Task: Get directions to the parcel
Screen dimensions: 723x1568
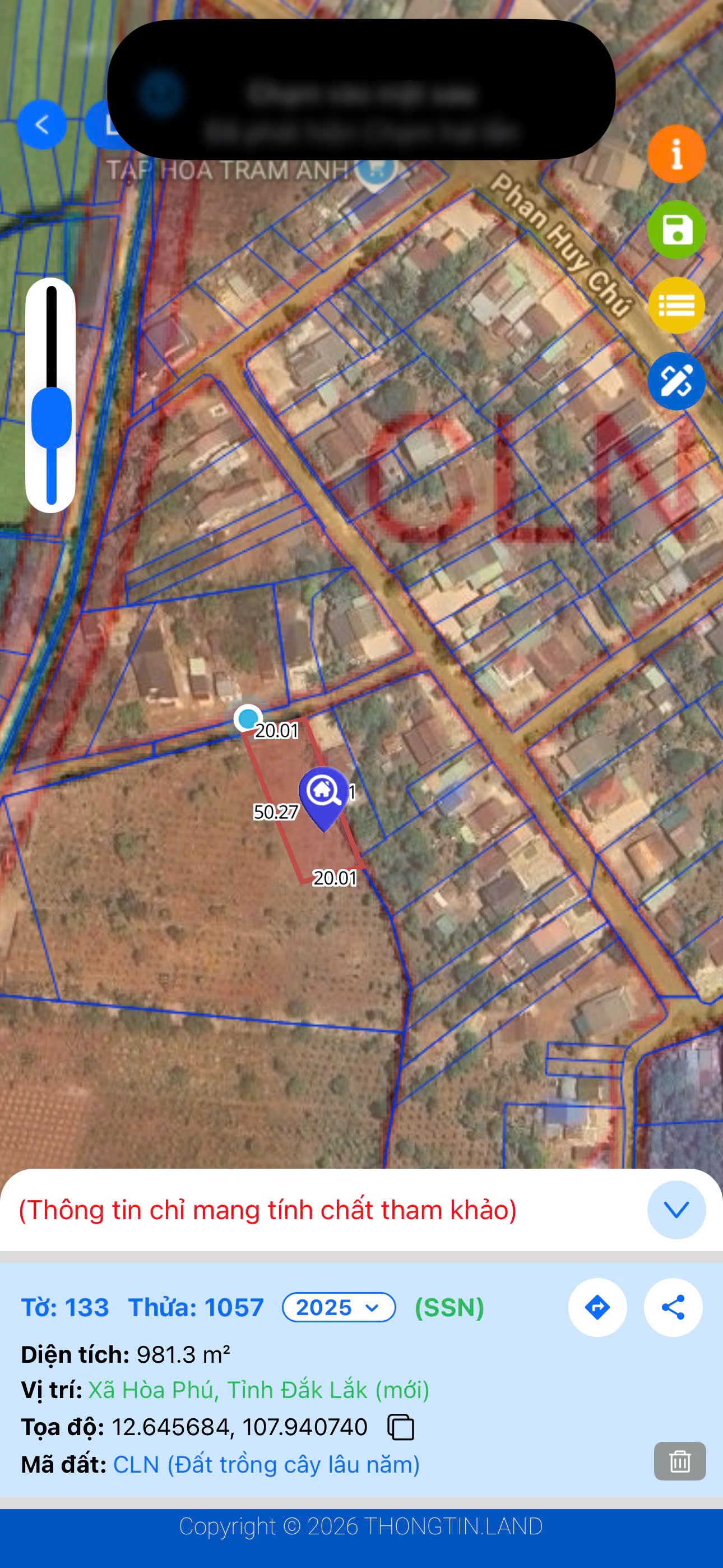Action: [597, 1307]
